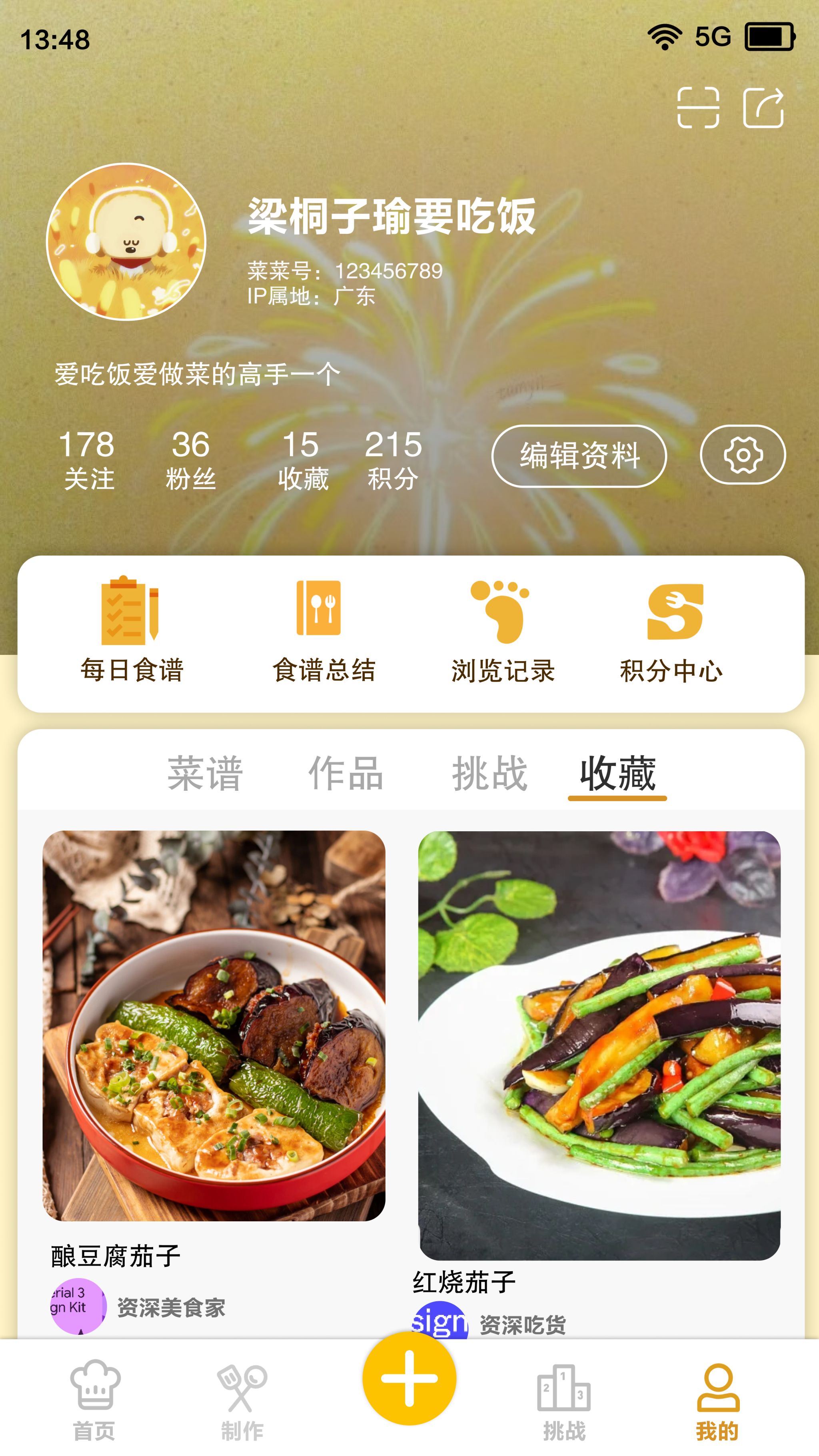Select the 挑战 top tab
819x1456 pixels.
coord(489,772)
